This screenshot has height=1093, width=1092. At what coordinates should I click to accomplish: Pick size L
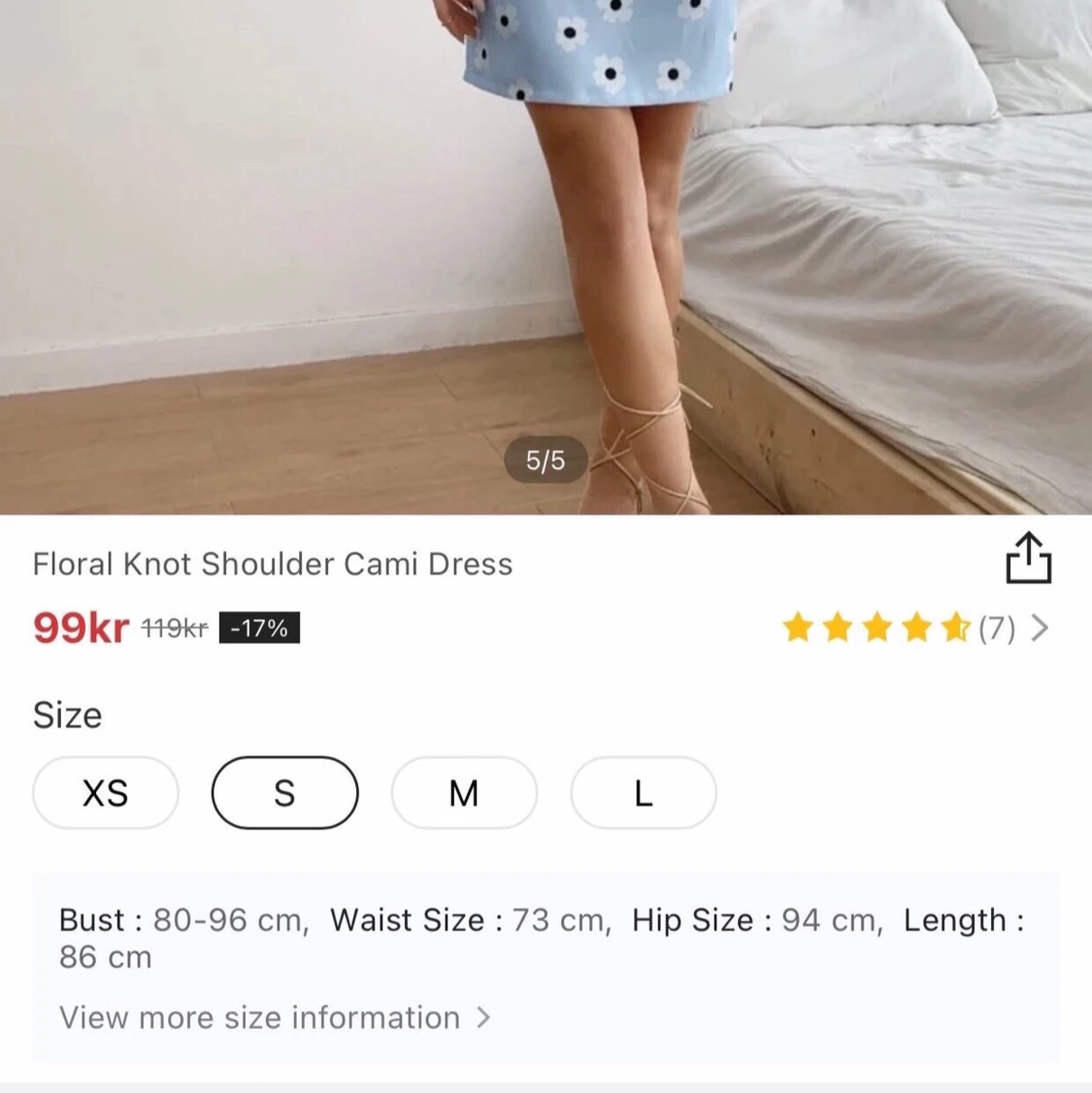tap(643, 793)
